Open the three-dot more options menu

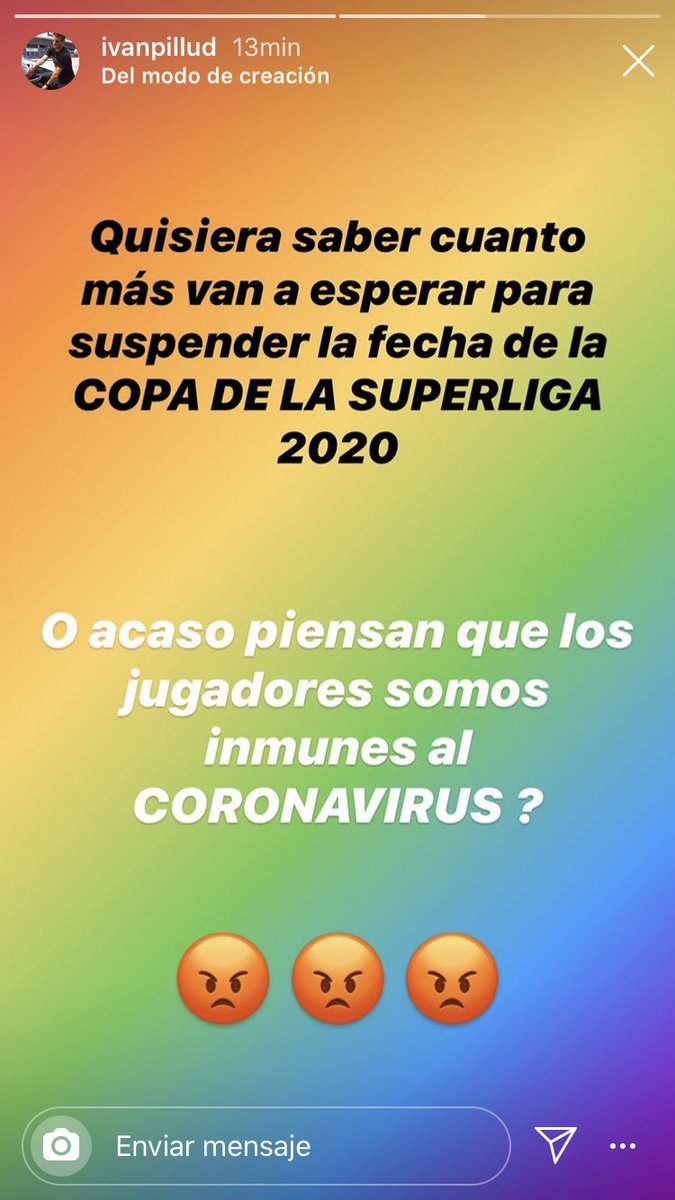point(623,1145)
